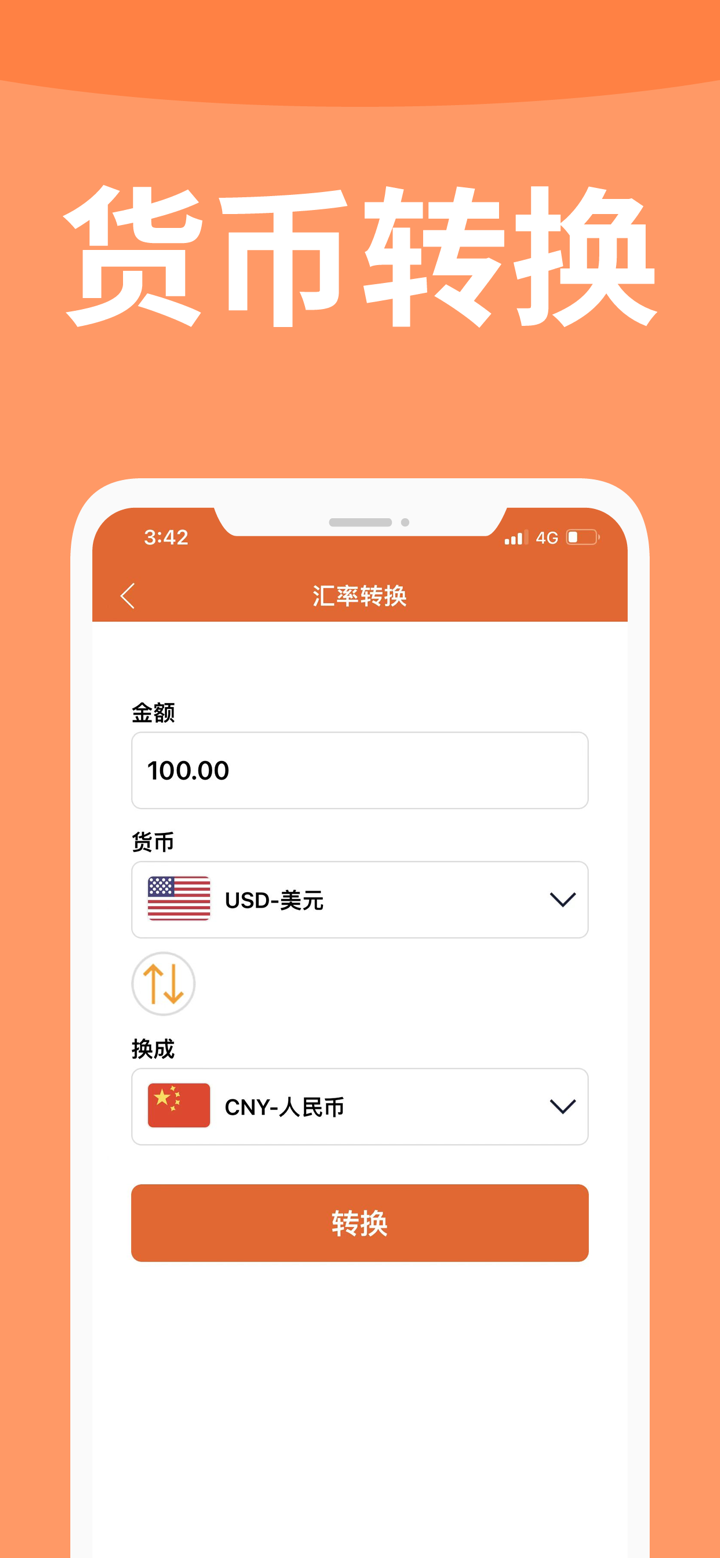Select the 换成 section label
The image size is (720, 1558).
[x=154, y=1049]
